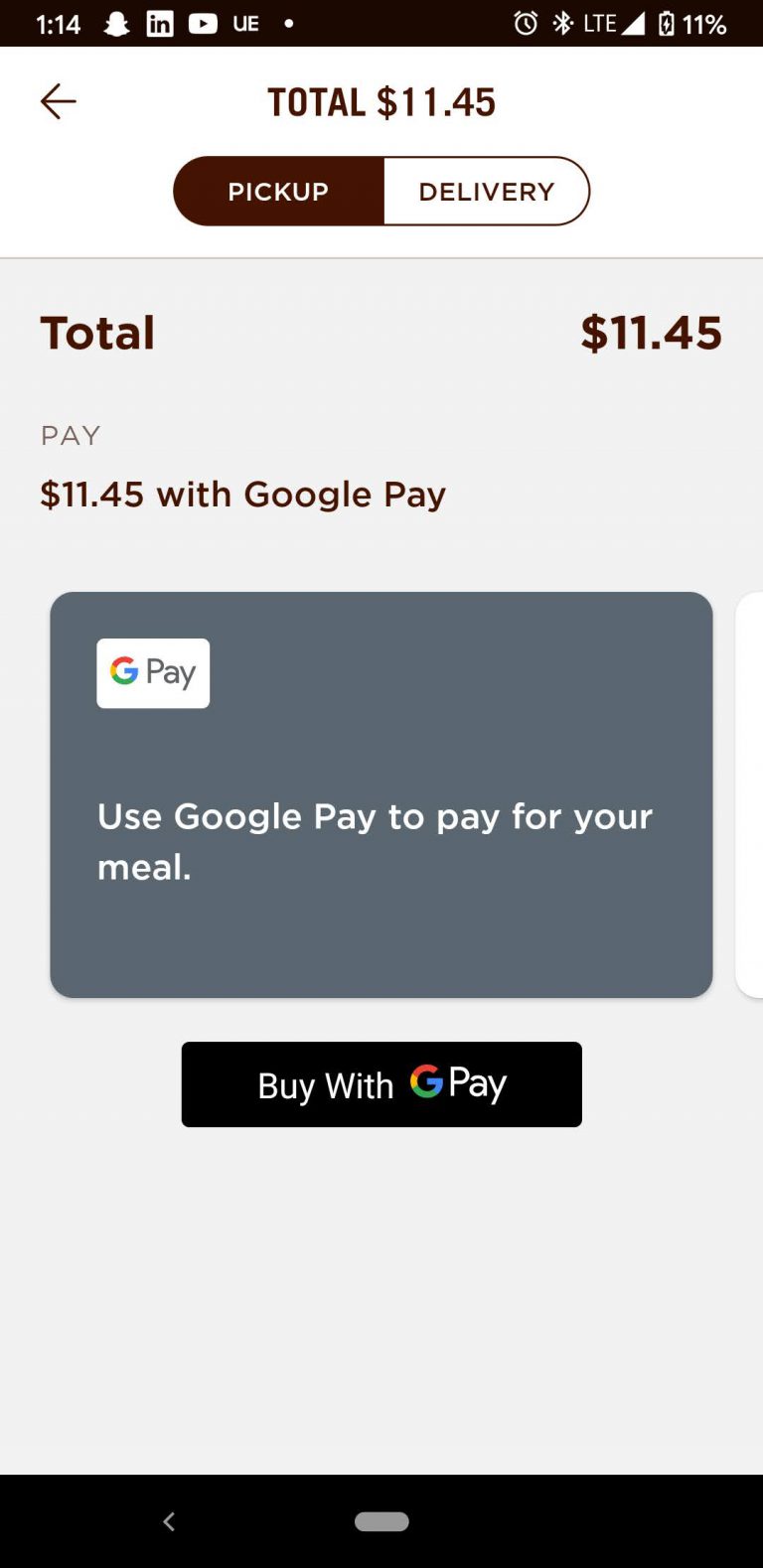The height and width of the screenshot is (1568, 763).
Task: Tap the G Pay logo on the card
Action: [x=152, y=672]
